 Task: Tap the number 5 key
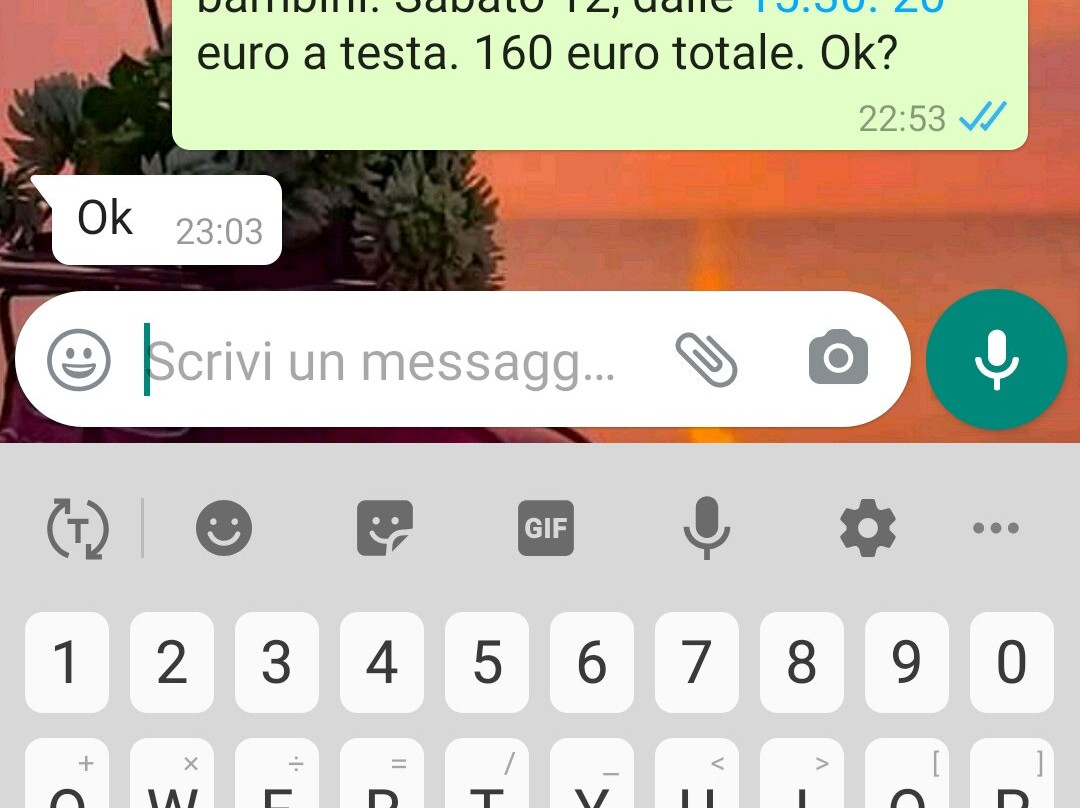pos(487,662)
